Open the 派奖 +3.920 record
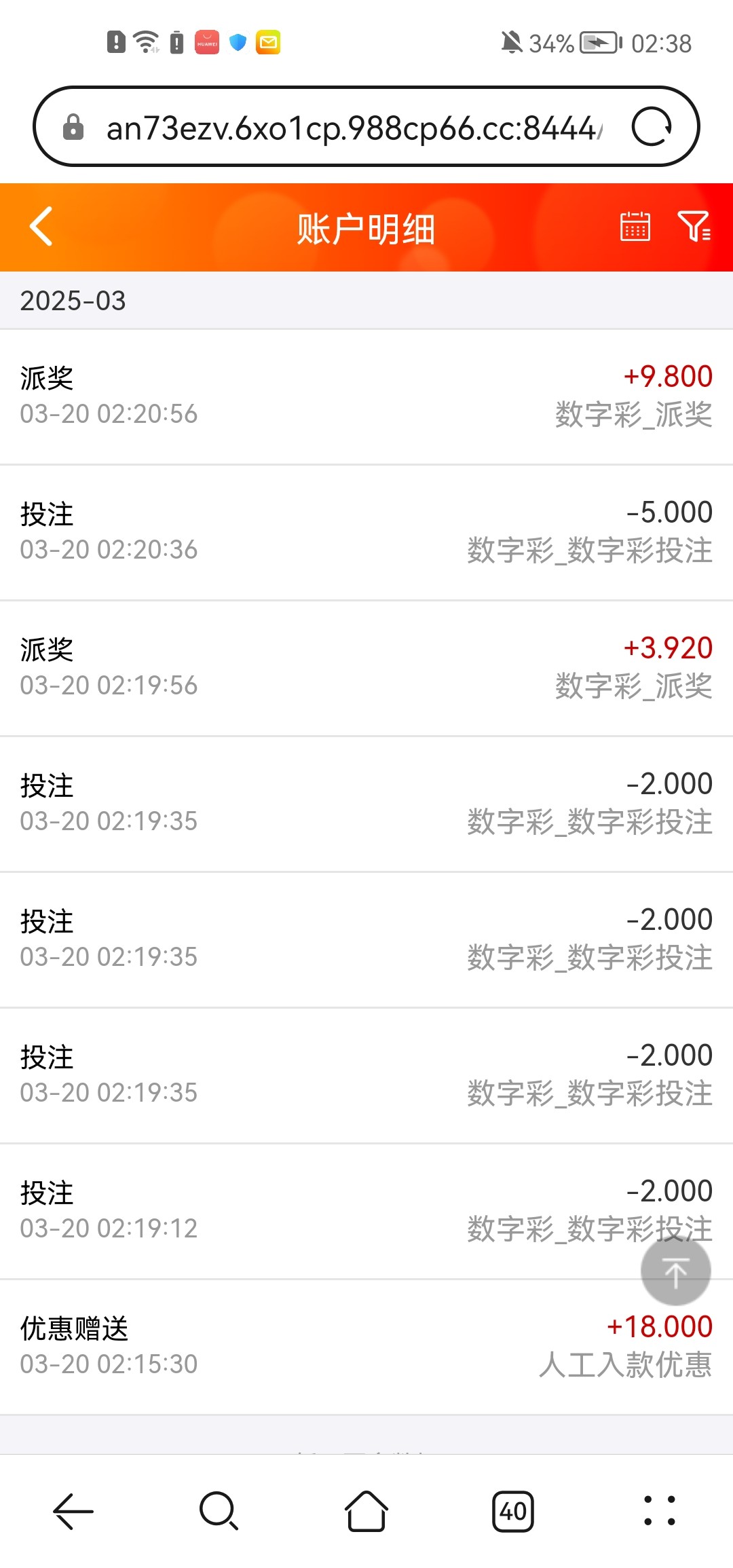Viewport: 733px width, 1568px height. pos(366,668)
